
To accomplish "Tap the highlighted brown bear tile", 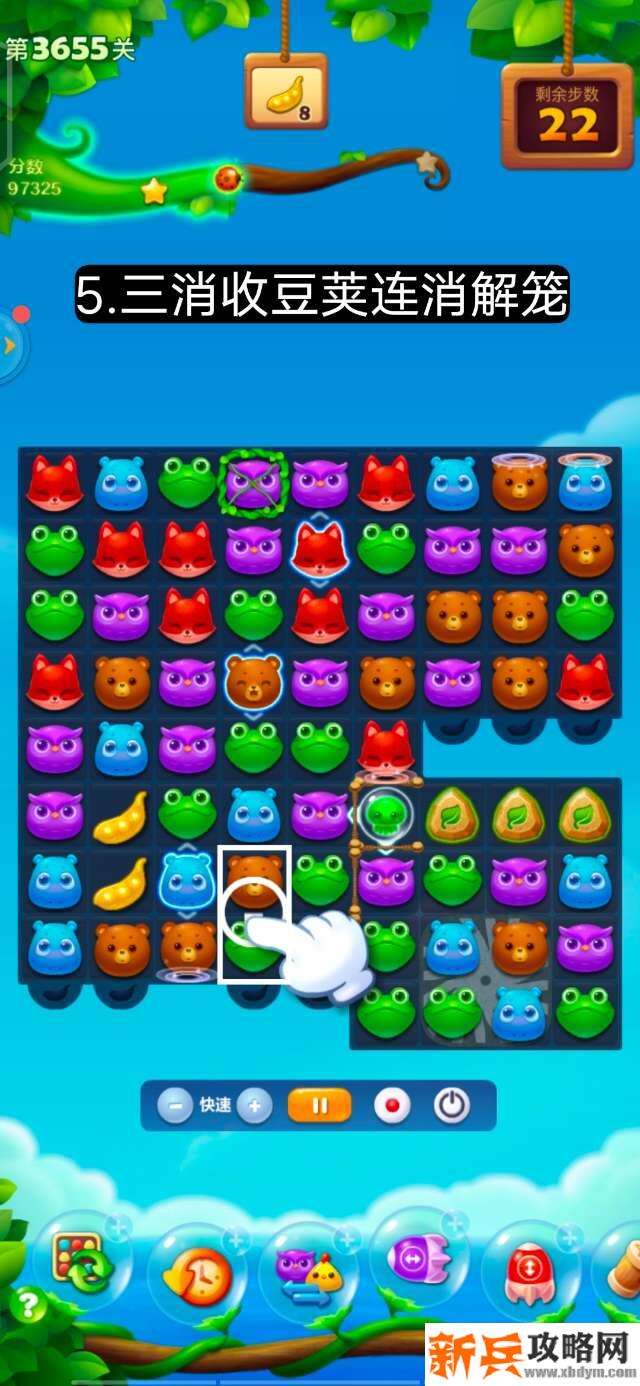I will point(254,877).
